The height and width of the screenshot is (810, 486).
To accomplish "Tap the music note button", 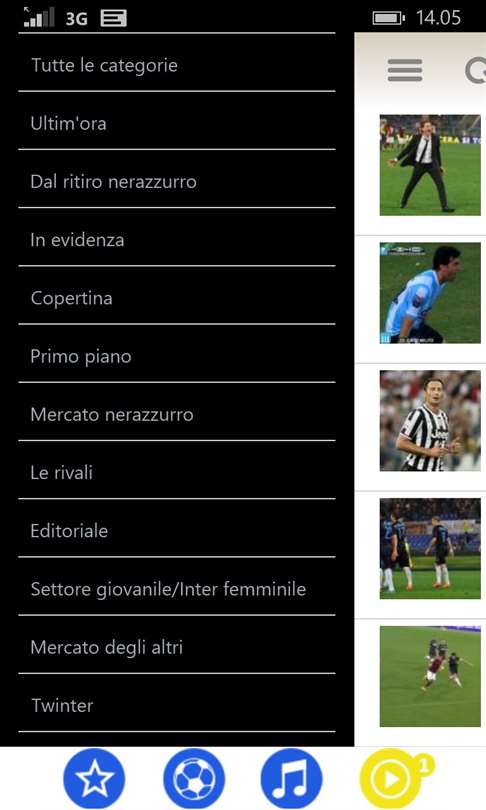I will tap(292, 779).
